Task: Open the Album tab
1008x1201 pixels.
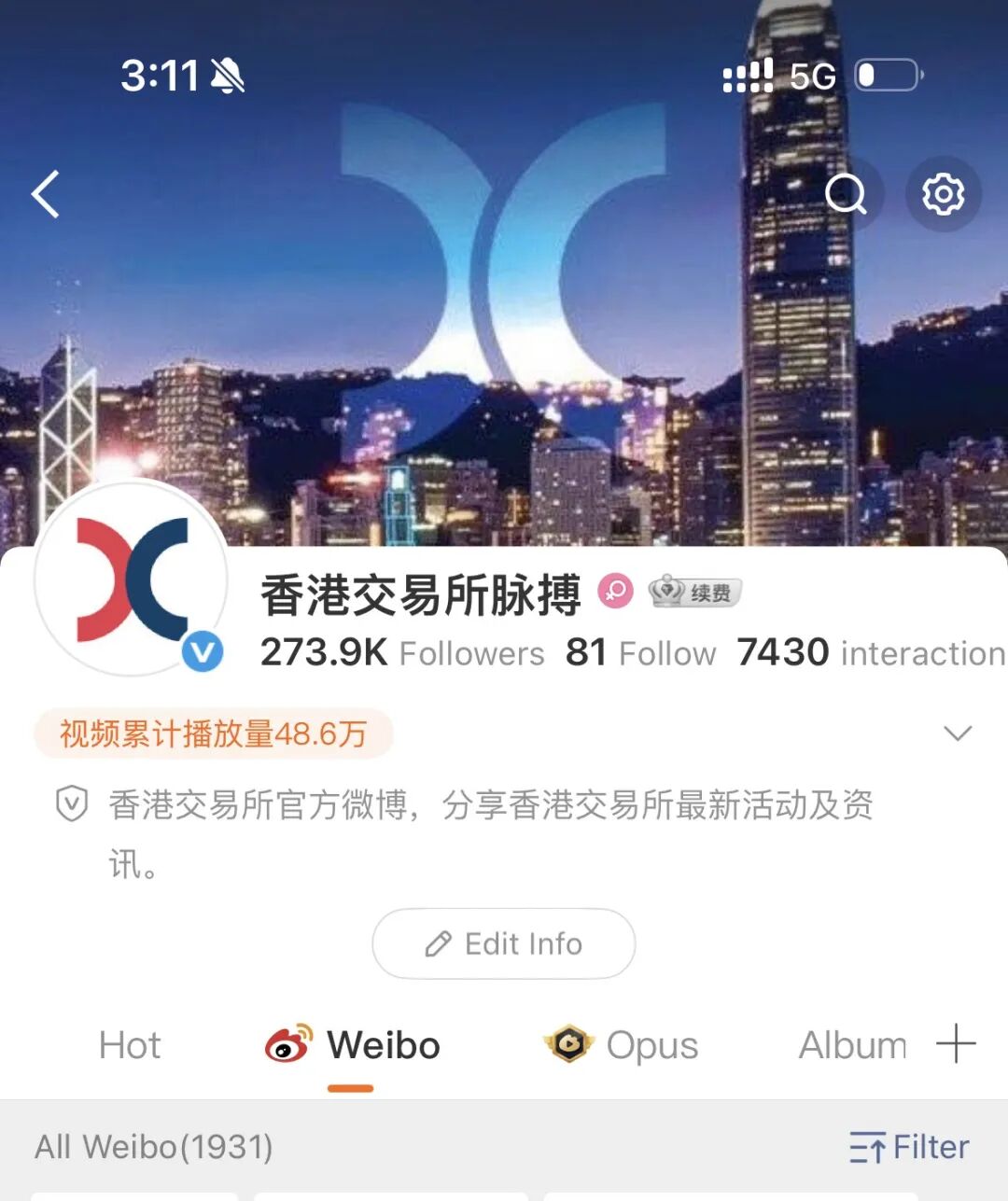Action: (852, 1045)
